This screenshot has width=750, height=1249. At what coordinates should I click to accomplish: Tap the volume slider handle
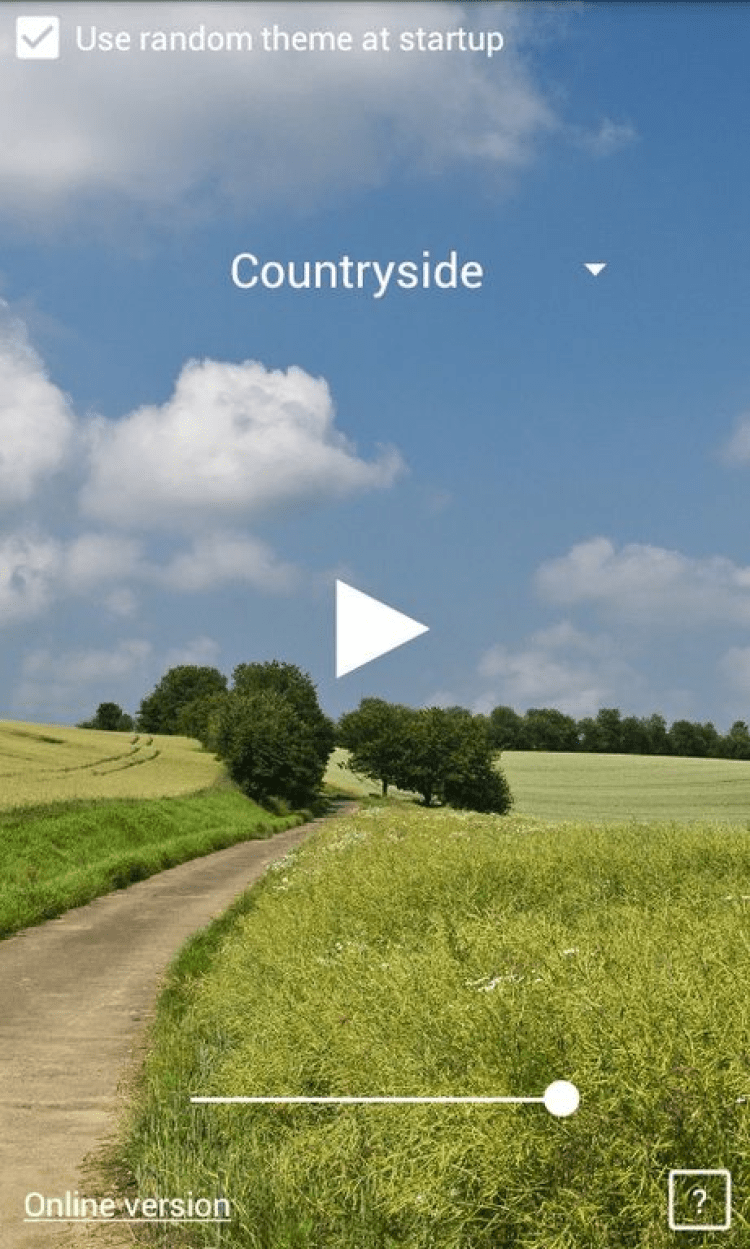[x=562, y=1098]
